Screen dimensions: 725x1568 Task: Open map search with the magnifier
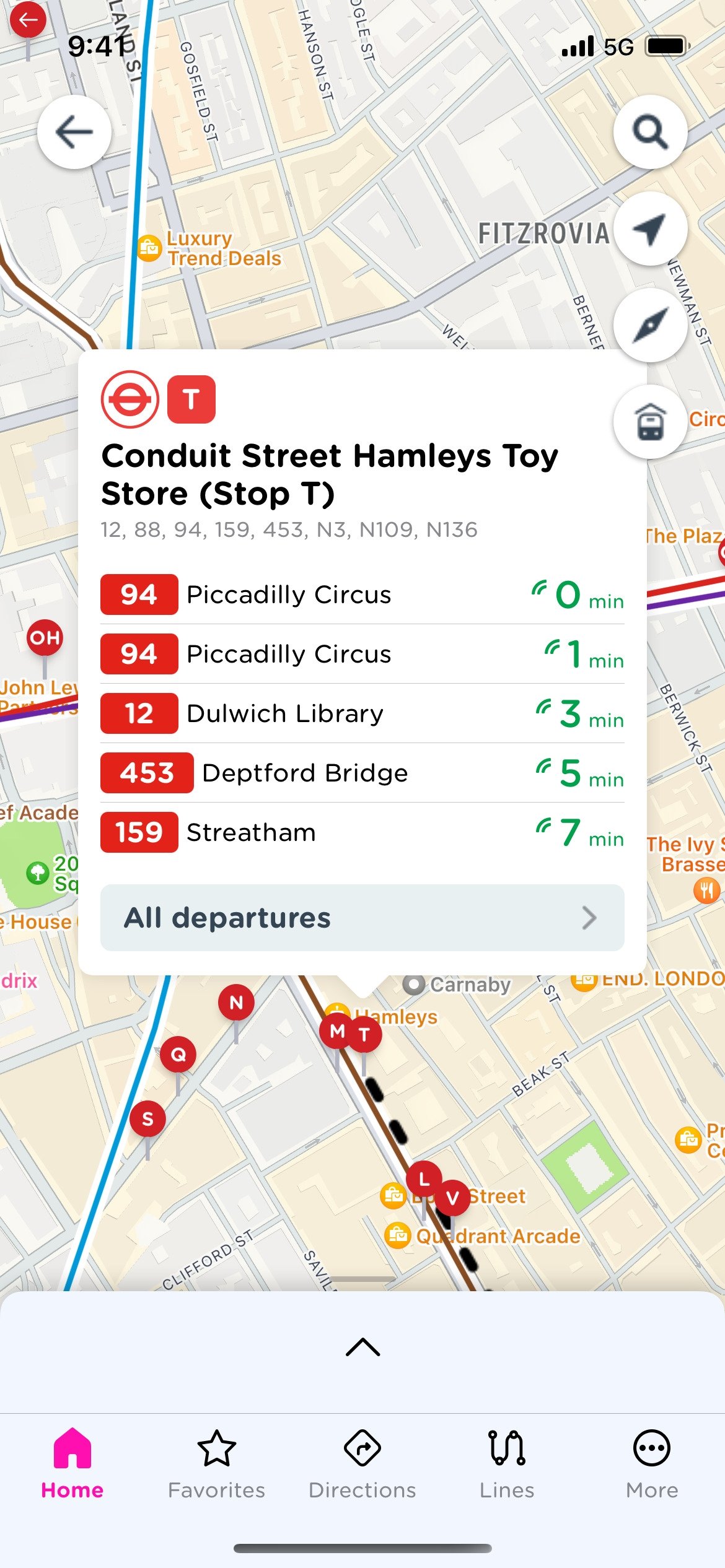click(x=650, y=132)
